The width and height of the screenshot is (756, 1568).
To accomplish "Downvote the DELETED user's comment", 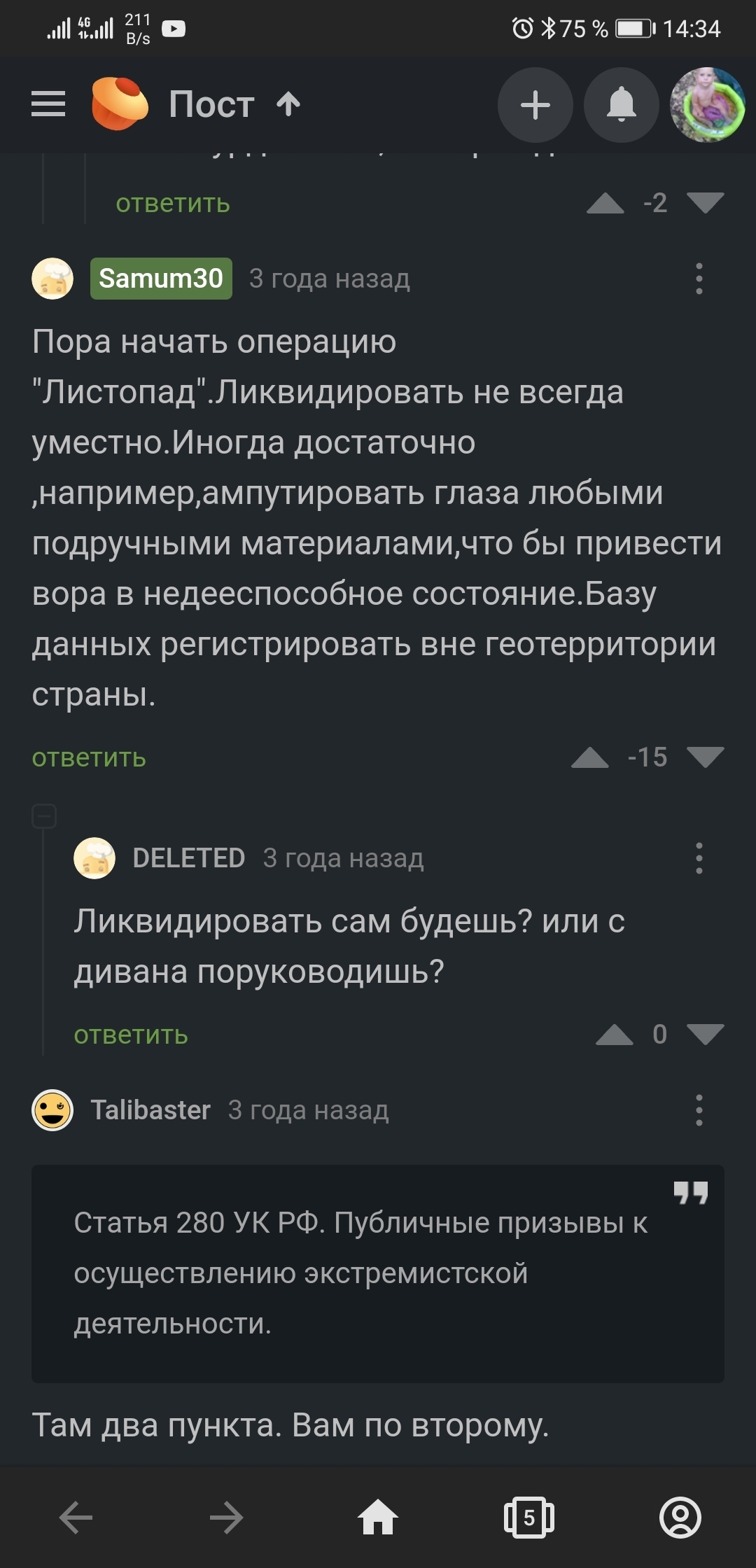I will tap(705, 1034).
